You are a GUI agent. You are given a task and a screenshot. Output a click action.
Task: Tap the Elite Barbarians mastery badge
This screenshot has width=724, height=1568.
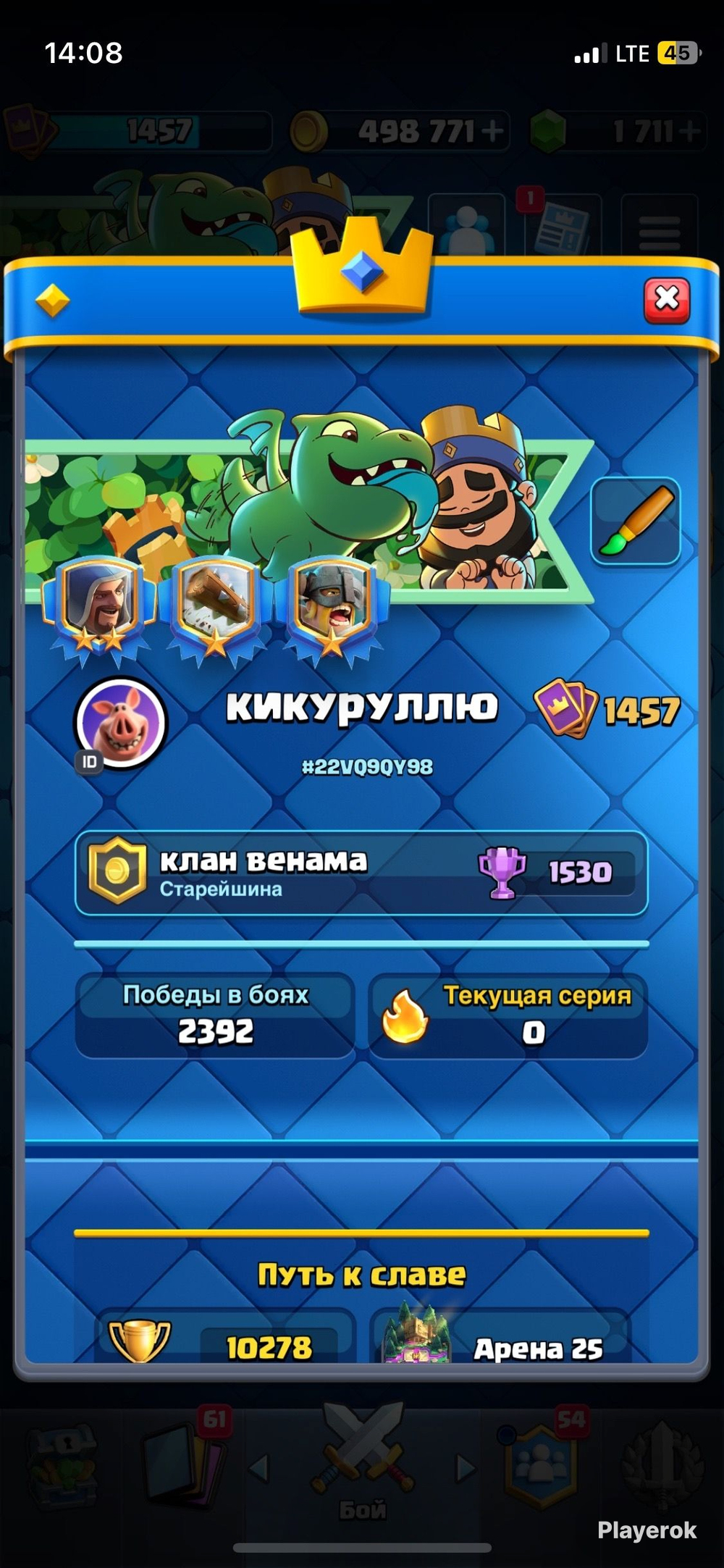click(332, 610)
